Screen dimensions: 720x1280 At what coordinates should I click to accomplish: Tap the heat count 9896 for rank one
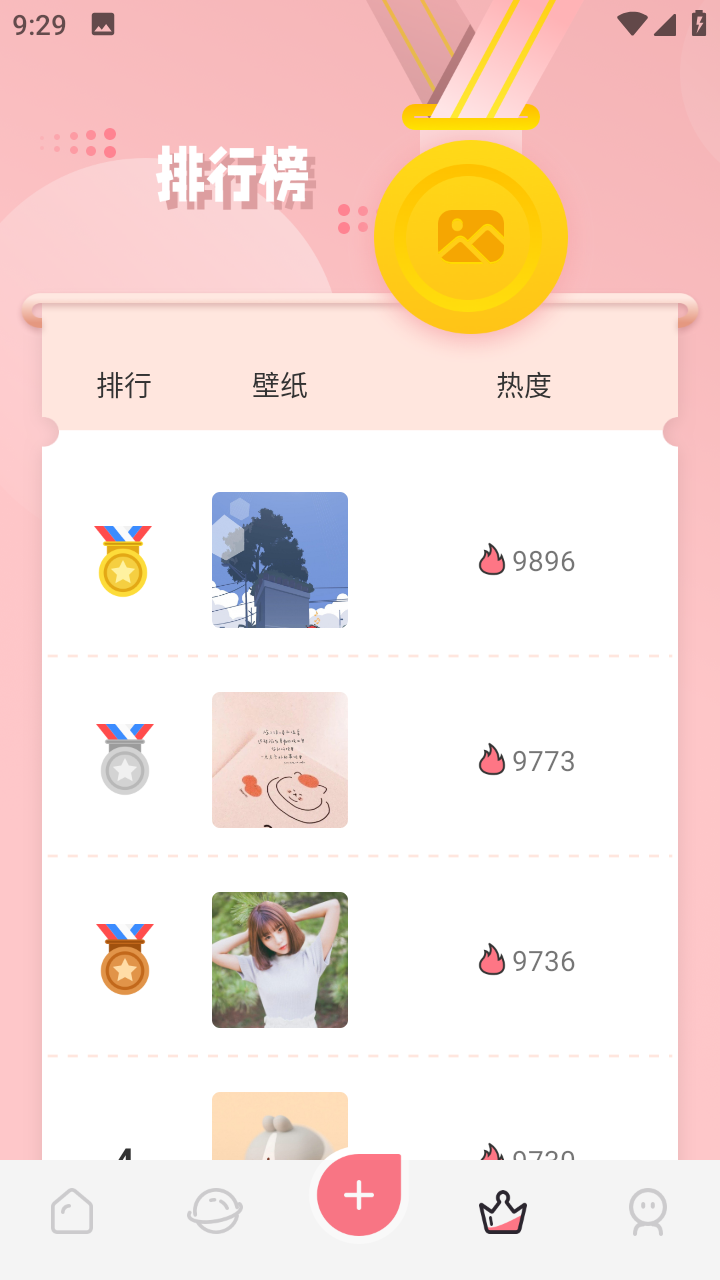(x=543, y=561)
